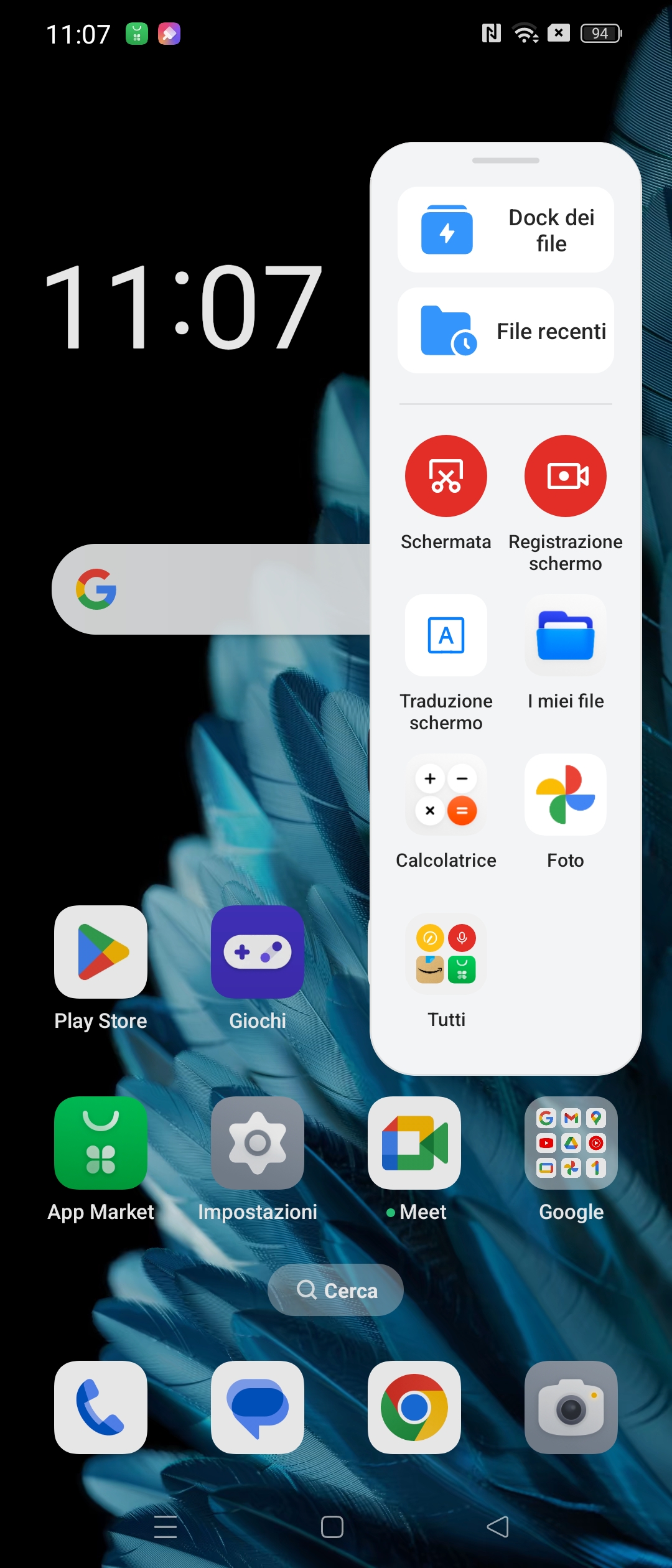Open the Google apps folder
The height and width of the screenshot is (1568, 672).
click(571, 1143)
